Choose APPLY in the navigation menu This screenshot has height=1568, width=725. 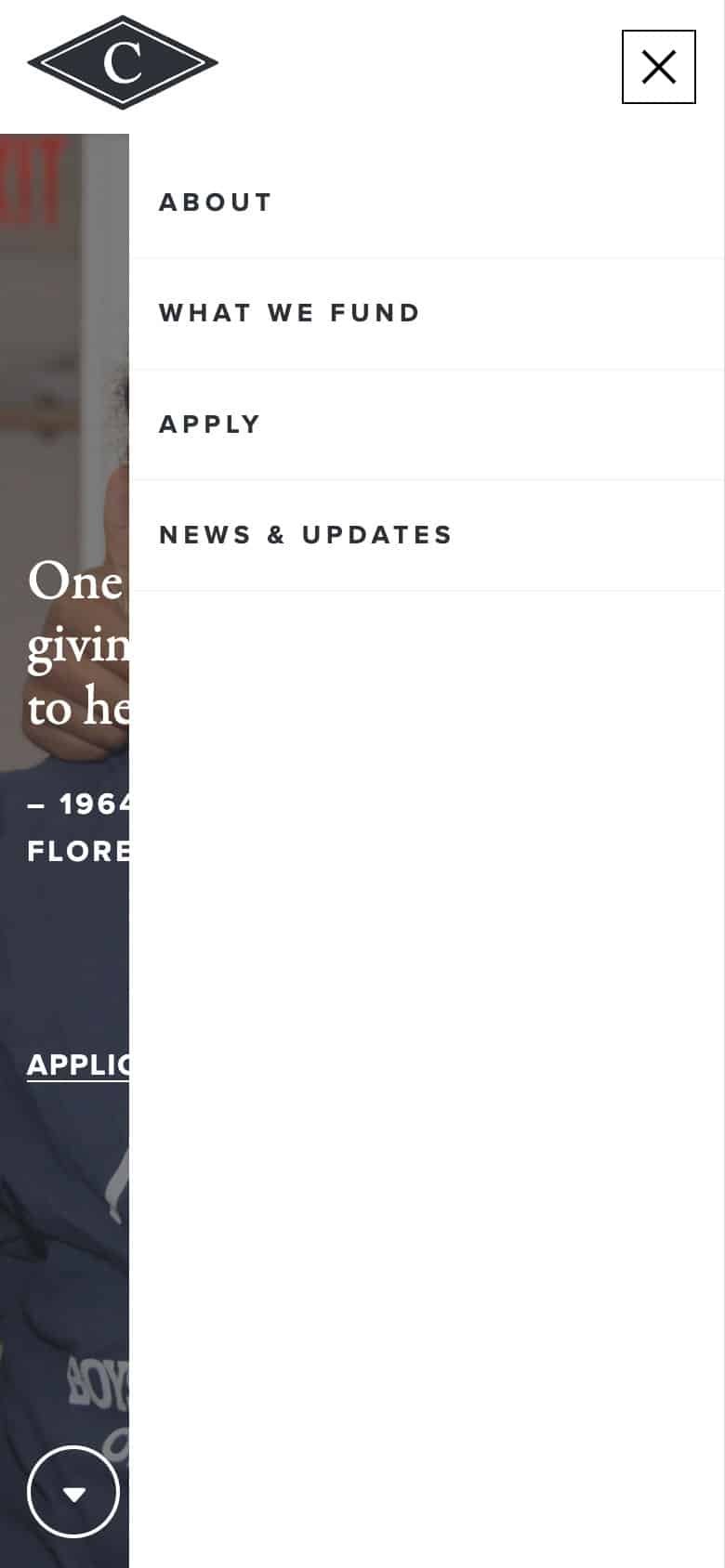click(210, 424)
